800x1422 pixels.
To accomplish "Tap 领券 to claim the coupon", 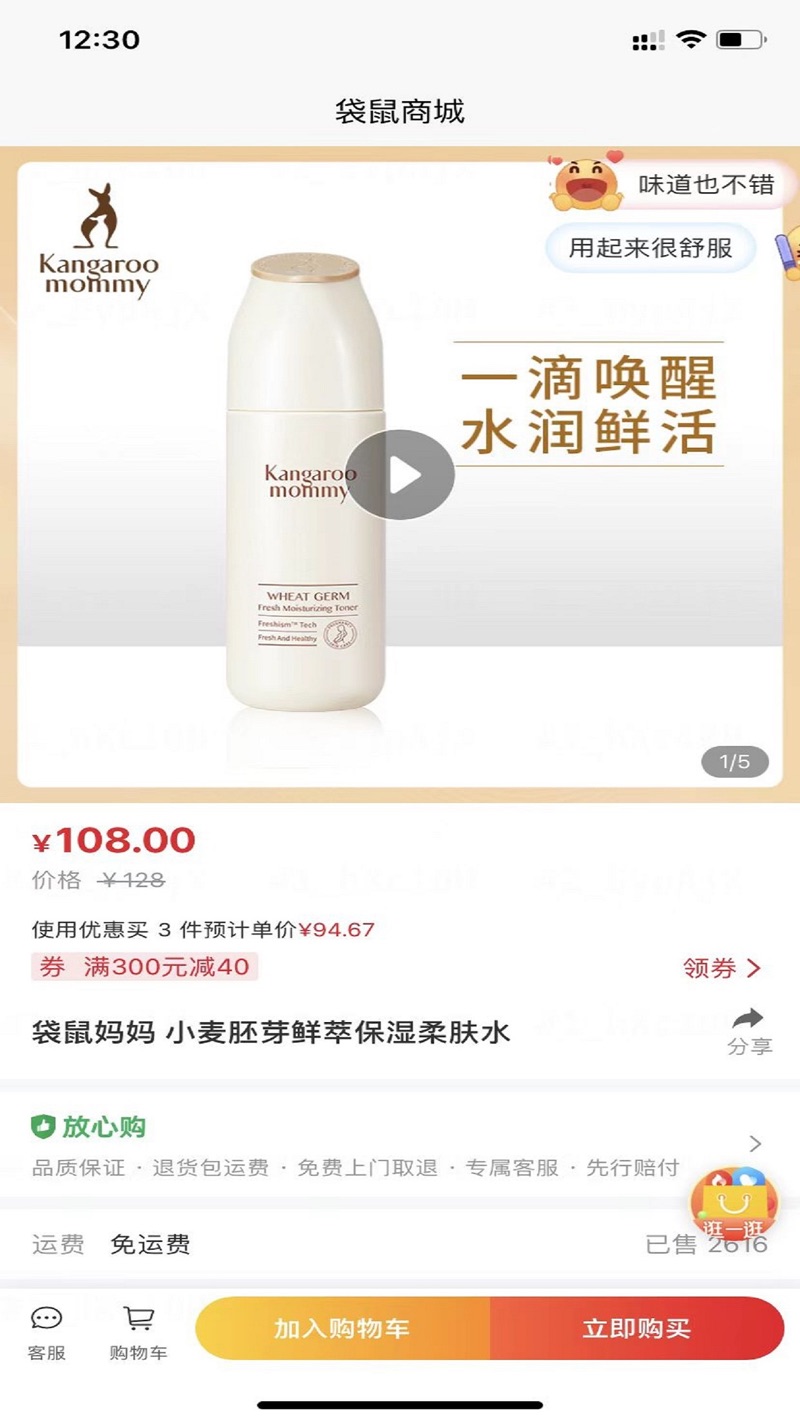I will coord(722,968).
